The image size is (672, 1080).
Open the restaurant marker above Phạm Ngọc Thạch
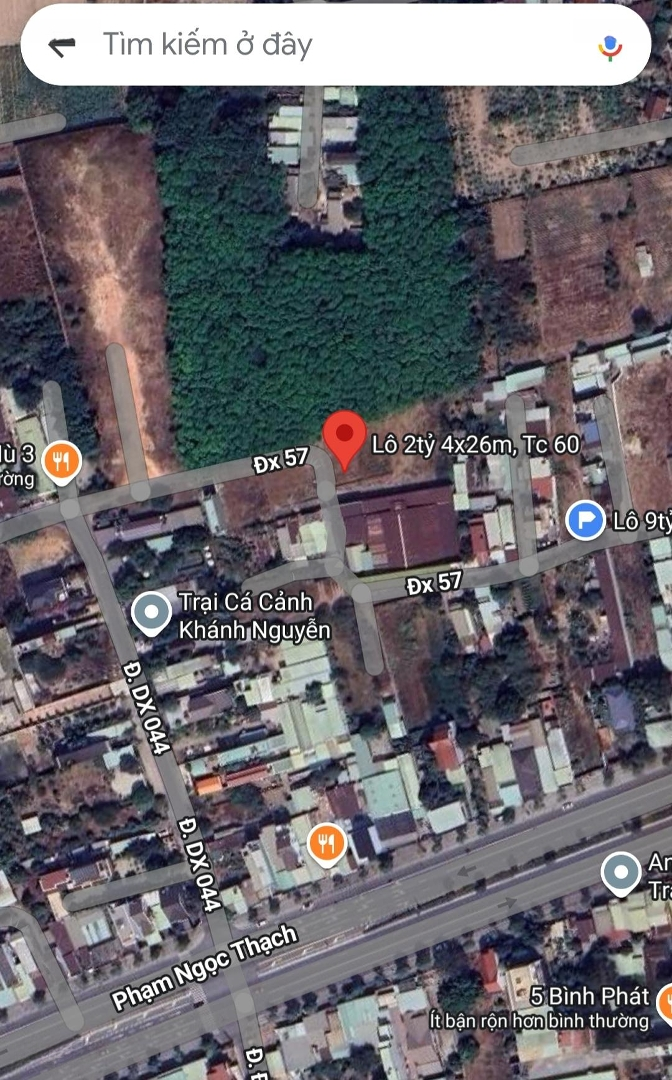326,844
